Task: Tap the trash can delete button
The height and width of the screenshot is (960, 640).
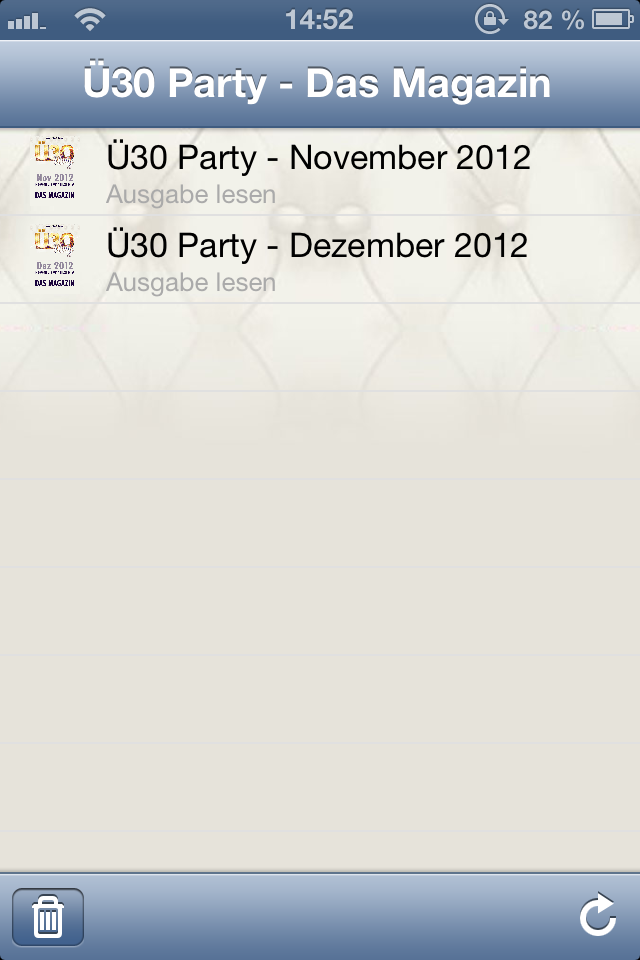Action: click(48, 916)
